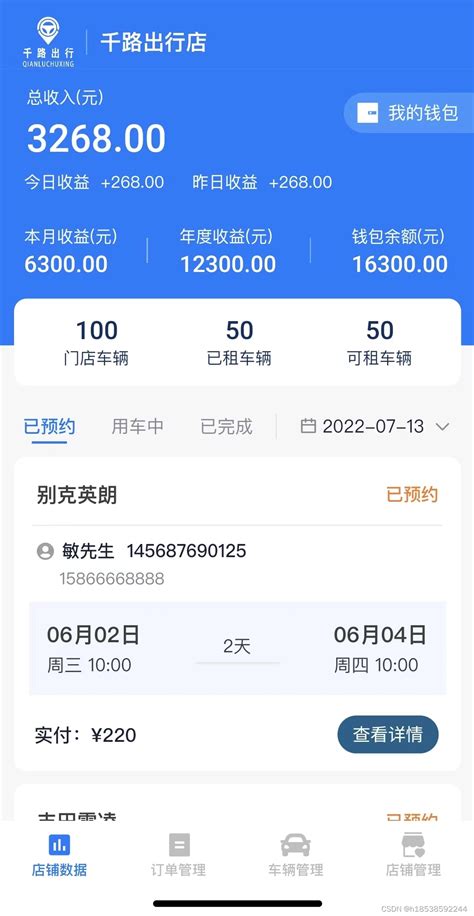
Task: Open 我的钱包 wallet button
Action: tap(409, 113)
